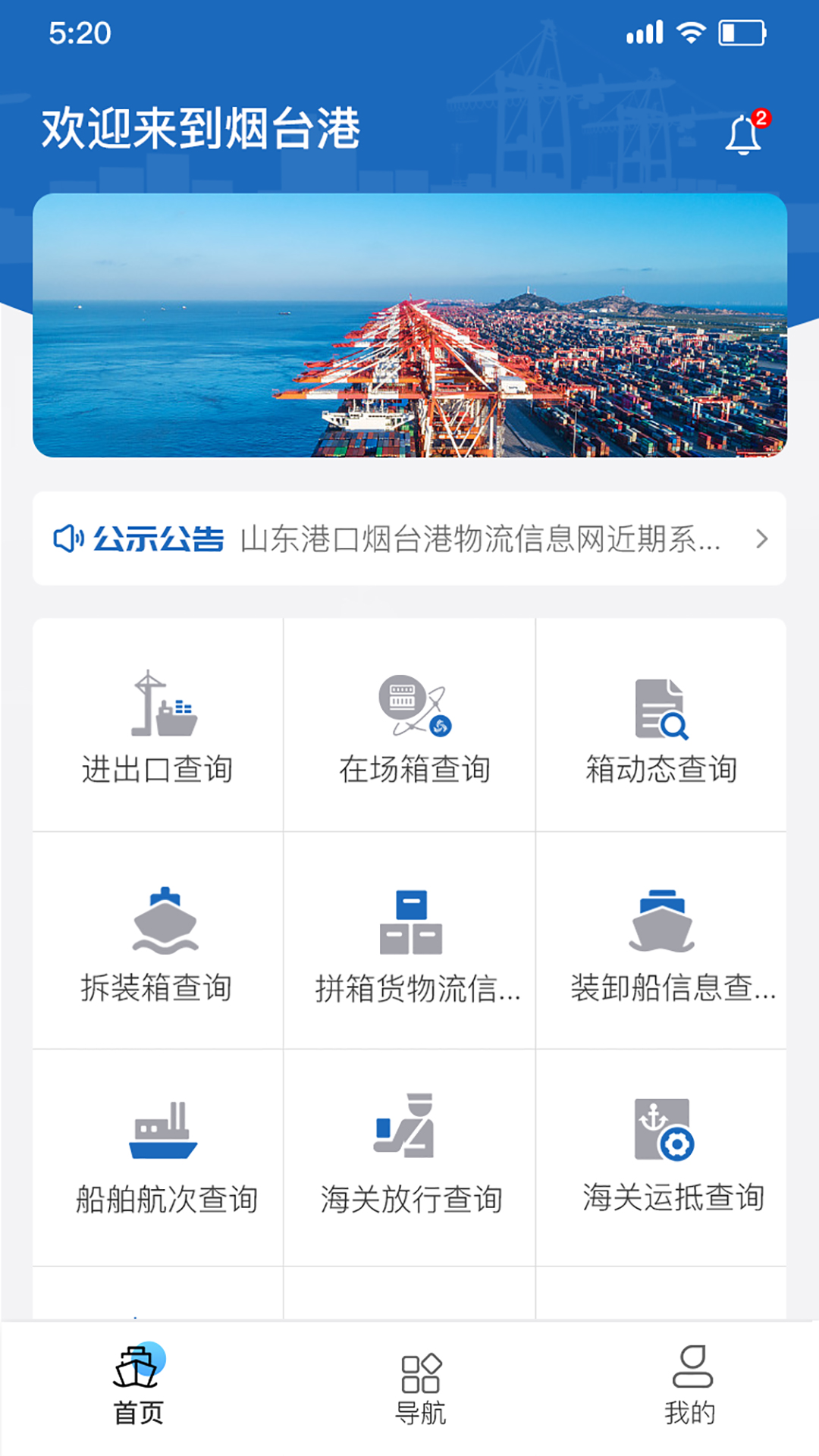Open 箱动态查询 container status query
This screenshot has width=819, height=1456.
point(661,726)
